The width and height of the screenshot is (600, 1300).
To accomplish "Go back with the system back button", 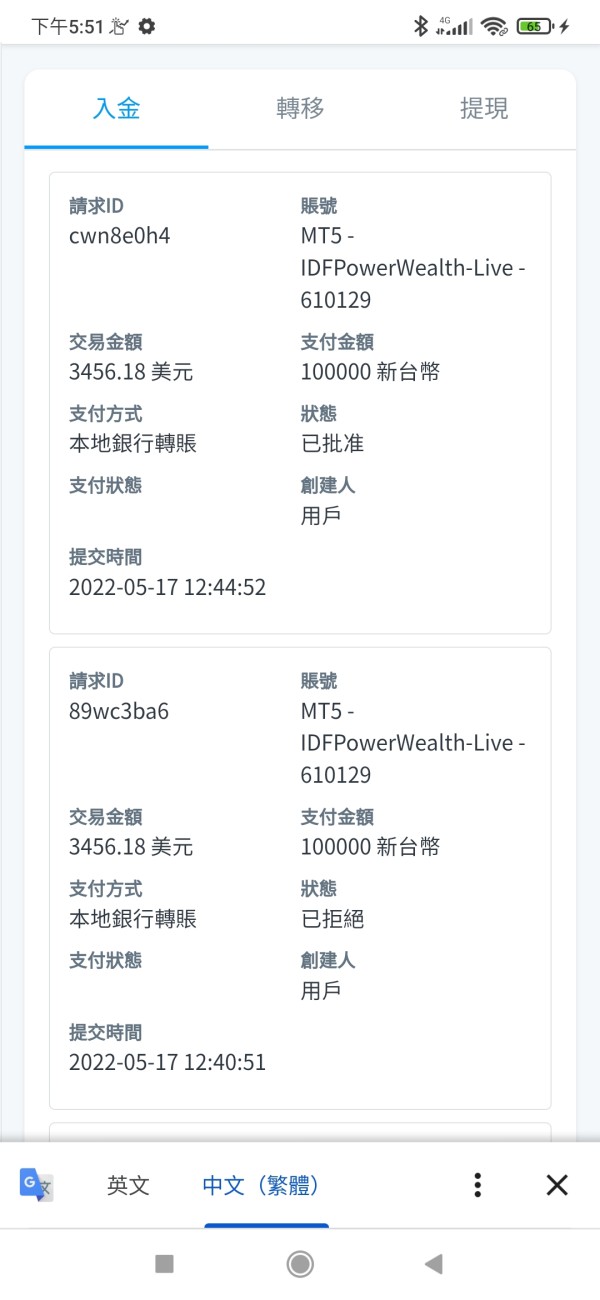I will coord(434,1264).
